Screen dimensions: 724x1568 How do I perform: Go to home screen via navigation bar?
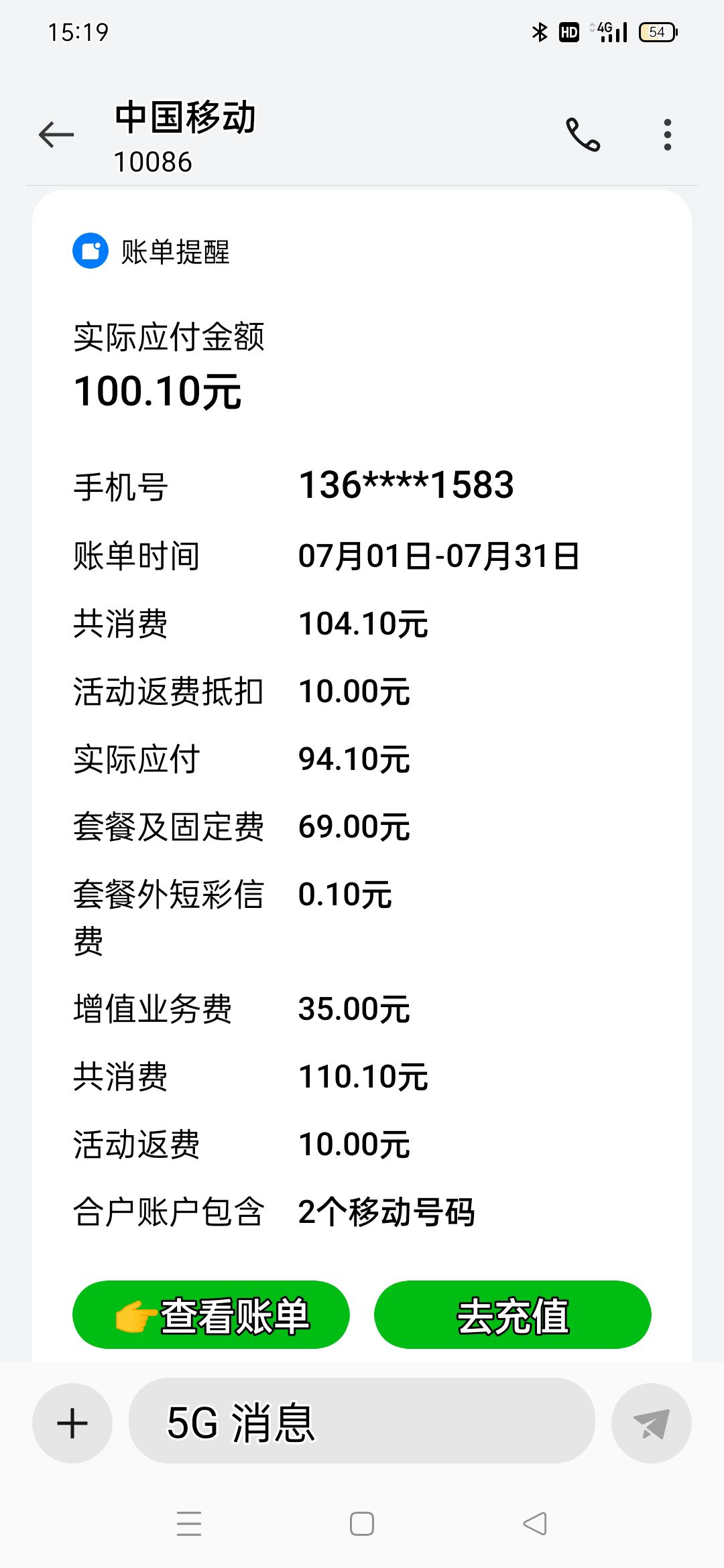pos(362,1524)
